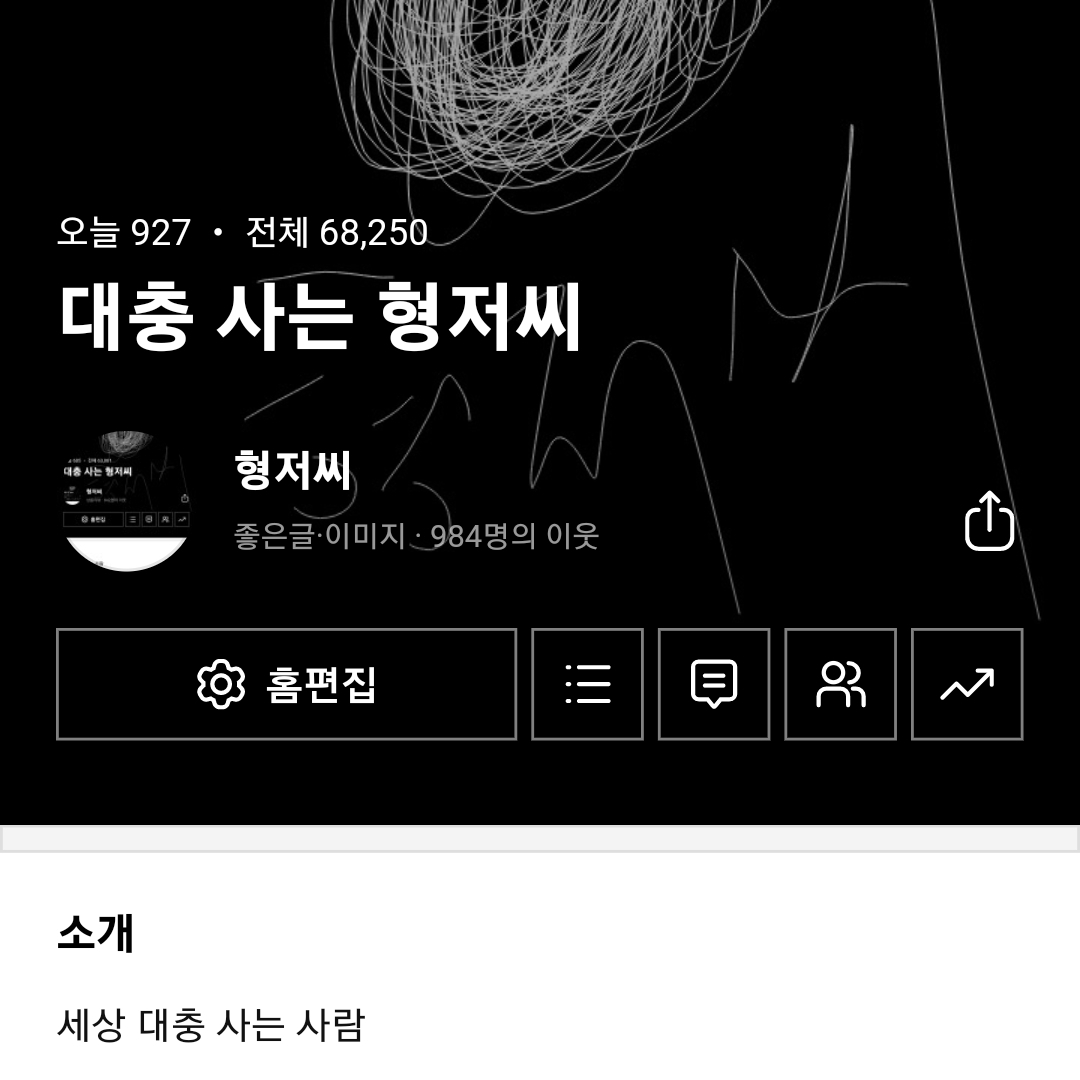Share this blog via share icon
Viewport: 1080px width, 1080px height.
(989, 521)
